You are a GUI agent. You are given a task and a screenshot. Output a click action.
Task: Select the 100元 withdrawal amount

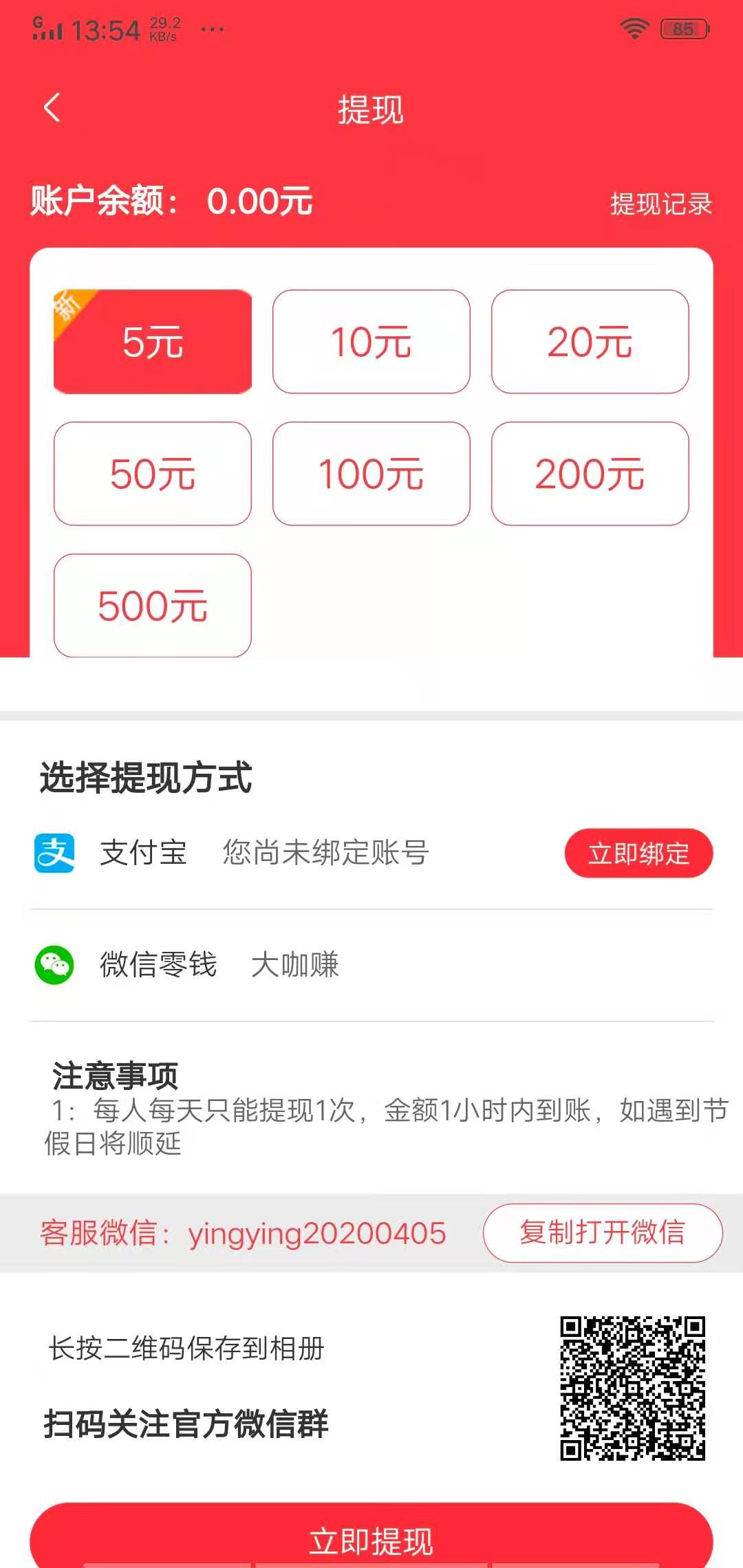pyautogui.click(x=371, y=473)
